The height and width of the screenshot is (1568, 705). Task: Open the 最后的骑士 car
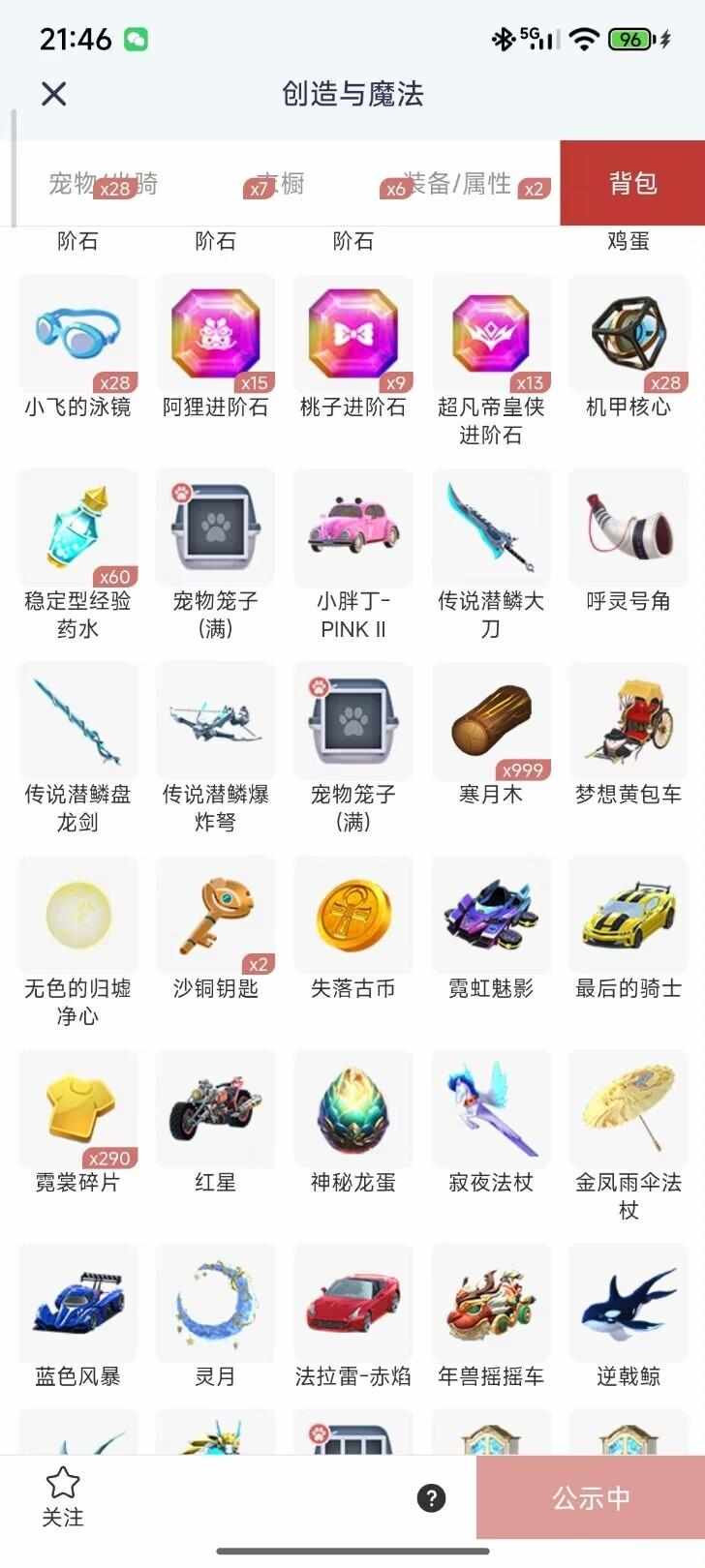pos(628,916)
